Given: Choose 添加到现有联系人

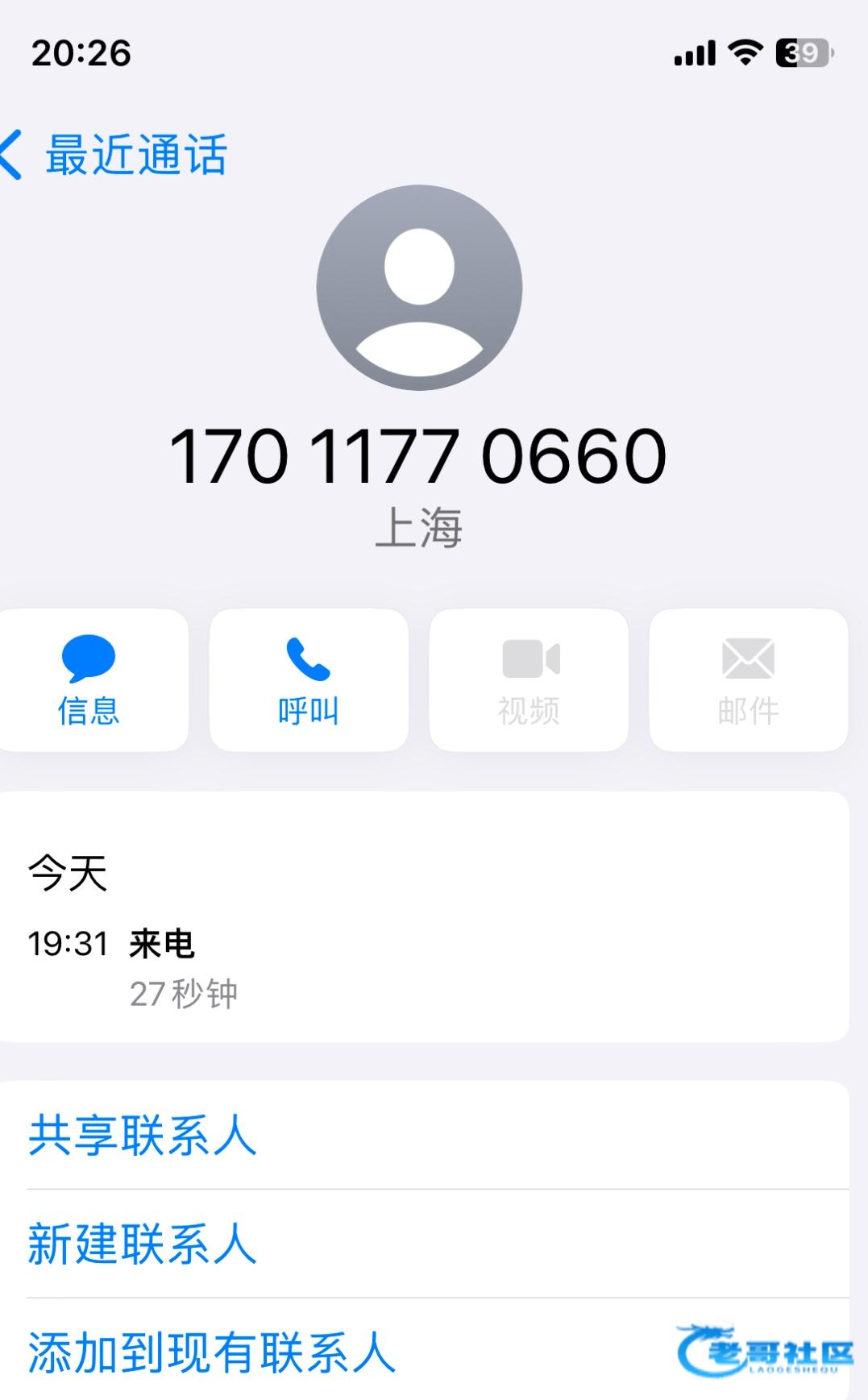Looking at the screenshot, I should (425, 1352).
